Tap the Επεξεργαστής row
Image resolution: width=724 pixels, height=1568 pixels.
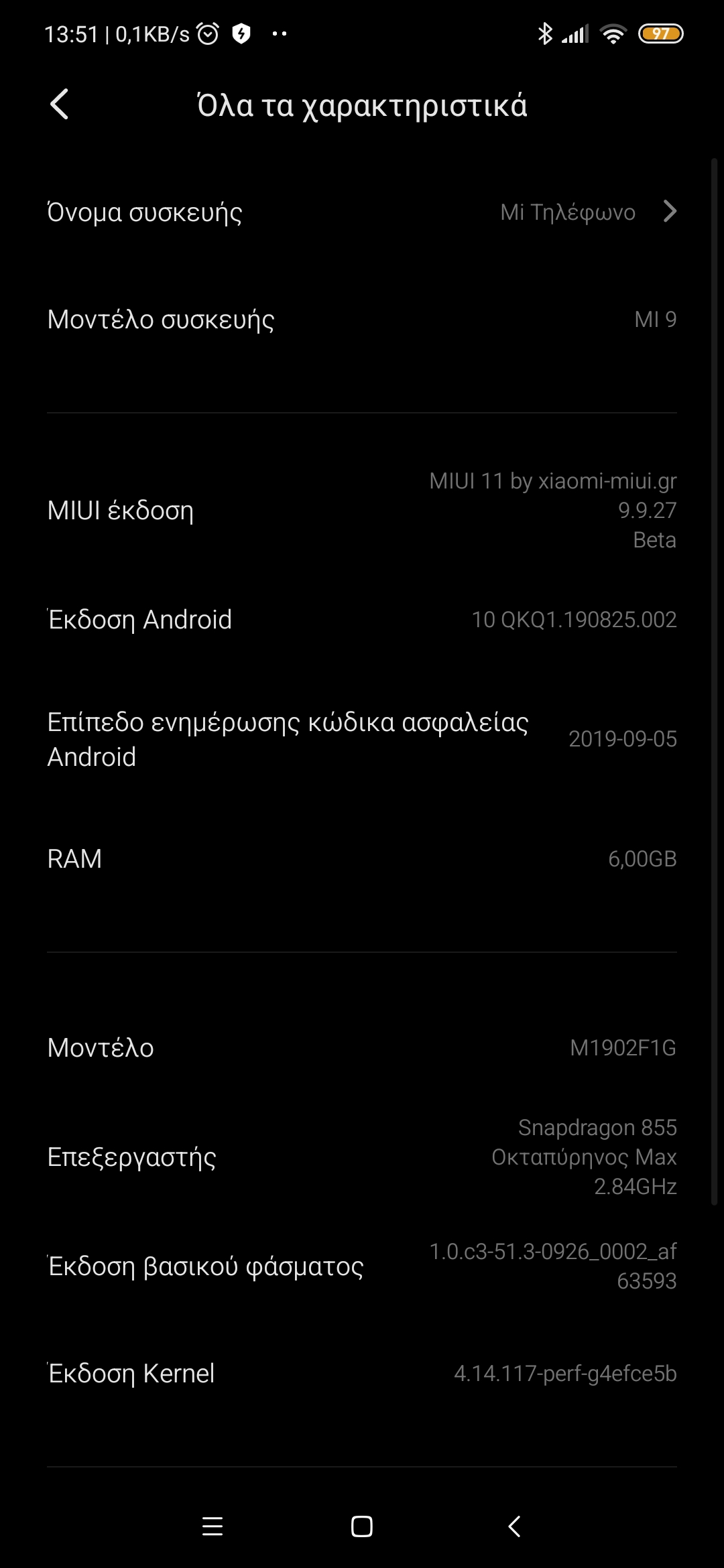[x=362, y=1157]
